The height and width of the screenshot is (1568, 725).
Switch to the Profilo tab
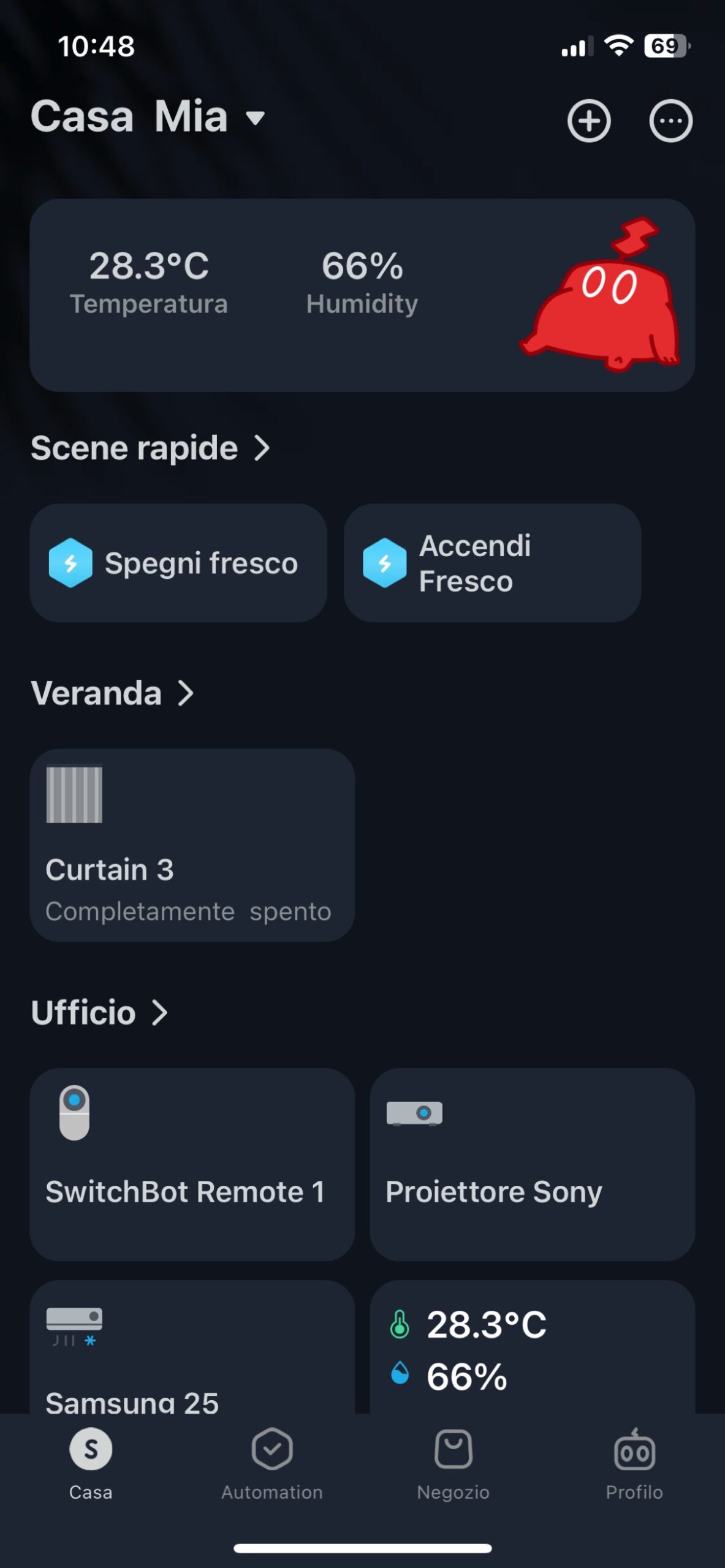[634, 1461]
